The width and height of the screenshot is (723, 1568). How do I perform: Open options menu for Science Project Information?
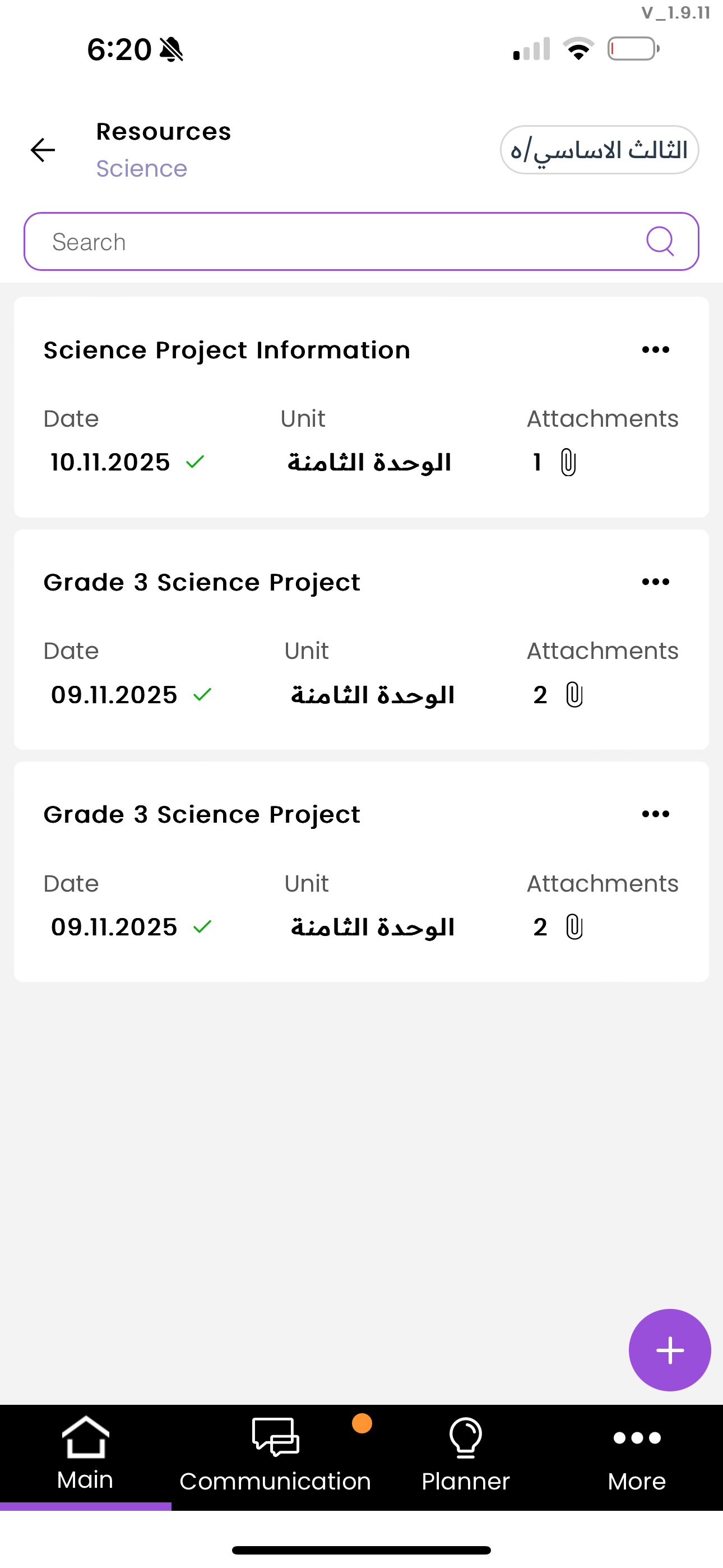click(x=655, y=350)
